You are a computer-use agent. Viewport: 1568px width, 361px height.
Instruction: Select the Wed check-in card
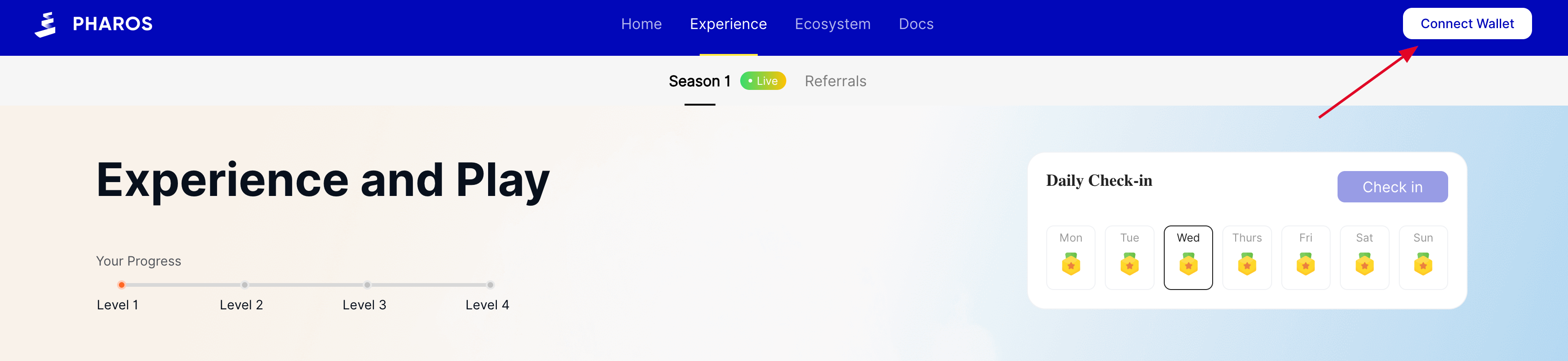coord(1188,258)
